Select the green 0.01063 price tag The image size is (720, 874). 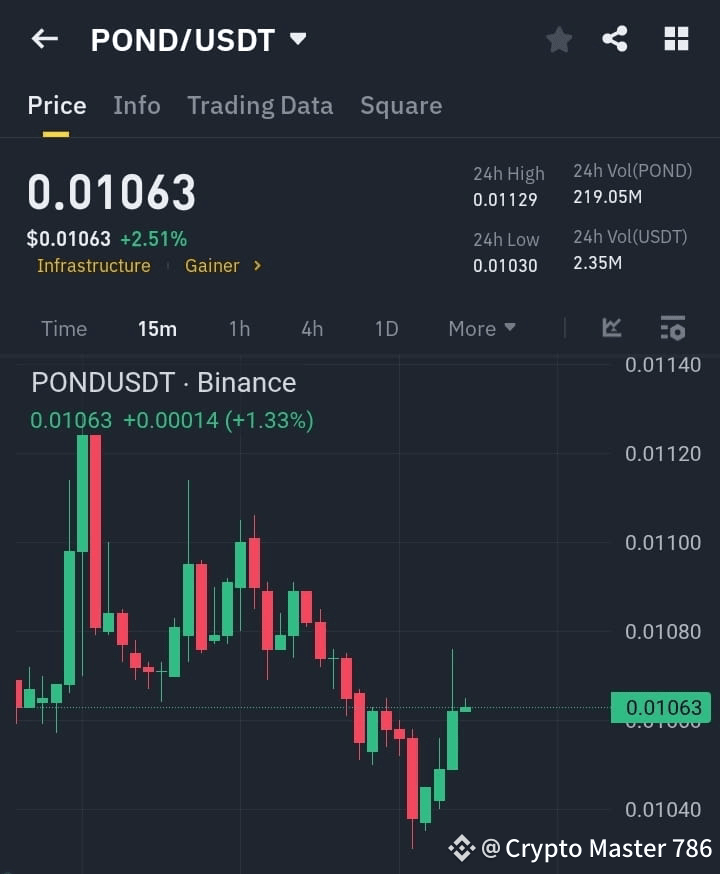(662, 707)
